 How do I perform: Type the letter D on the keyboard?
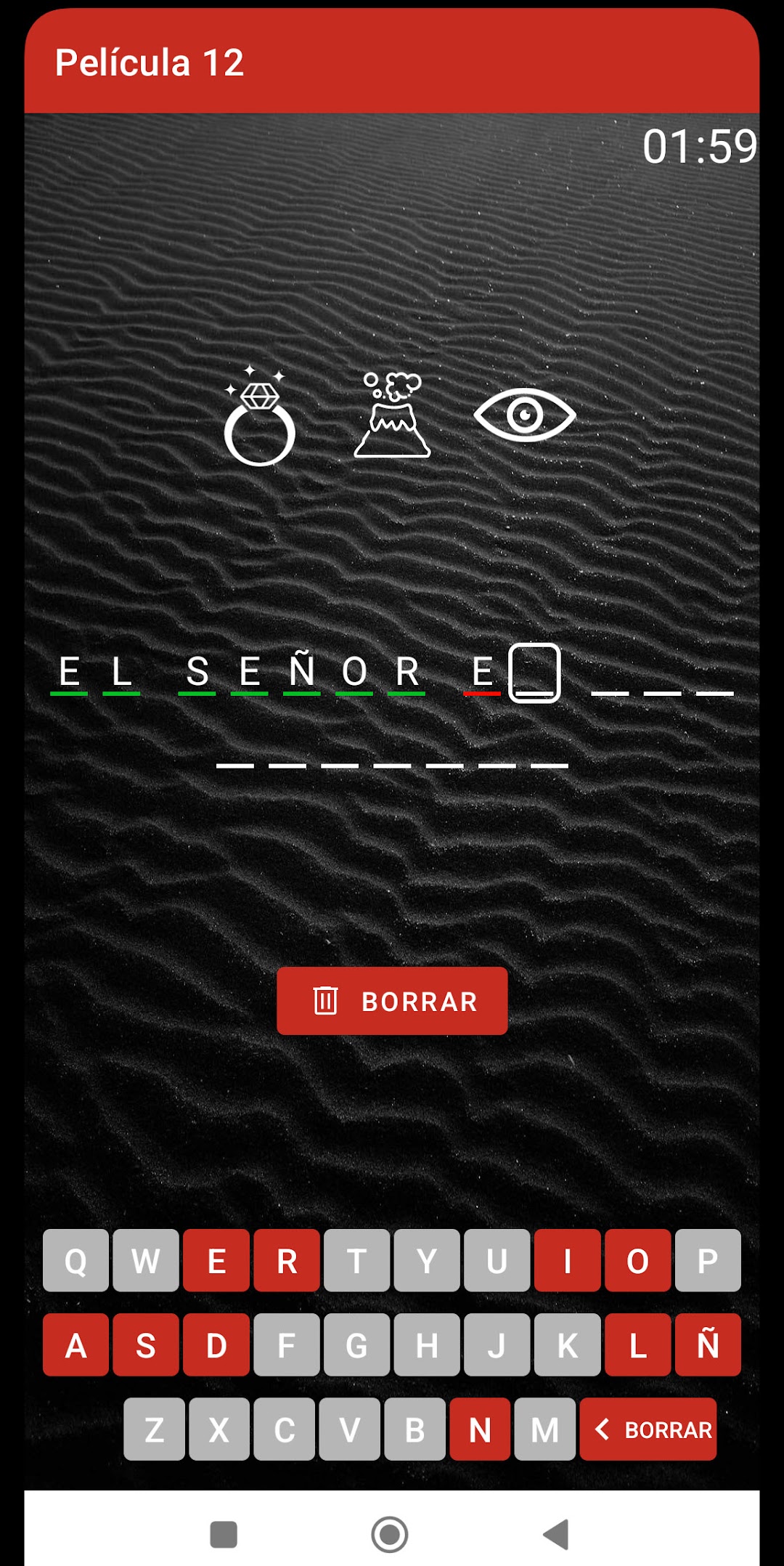point(216,1344)
